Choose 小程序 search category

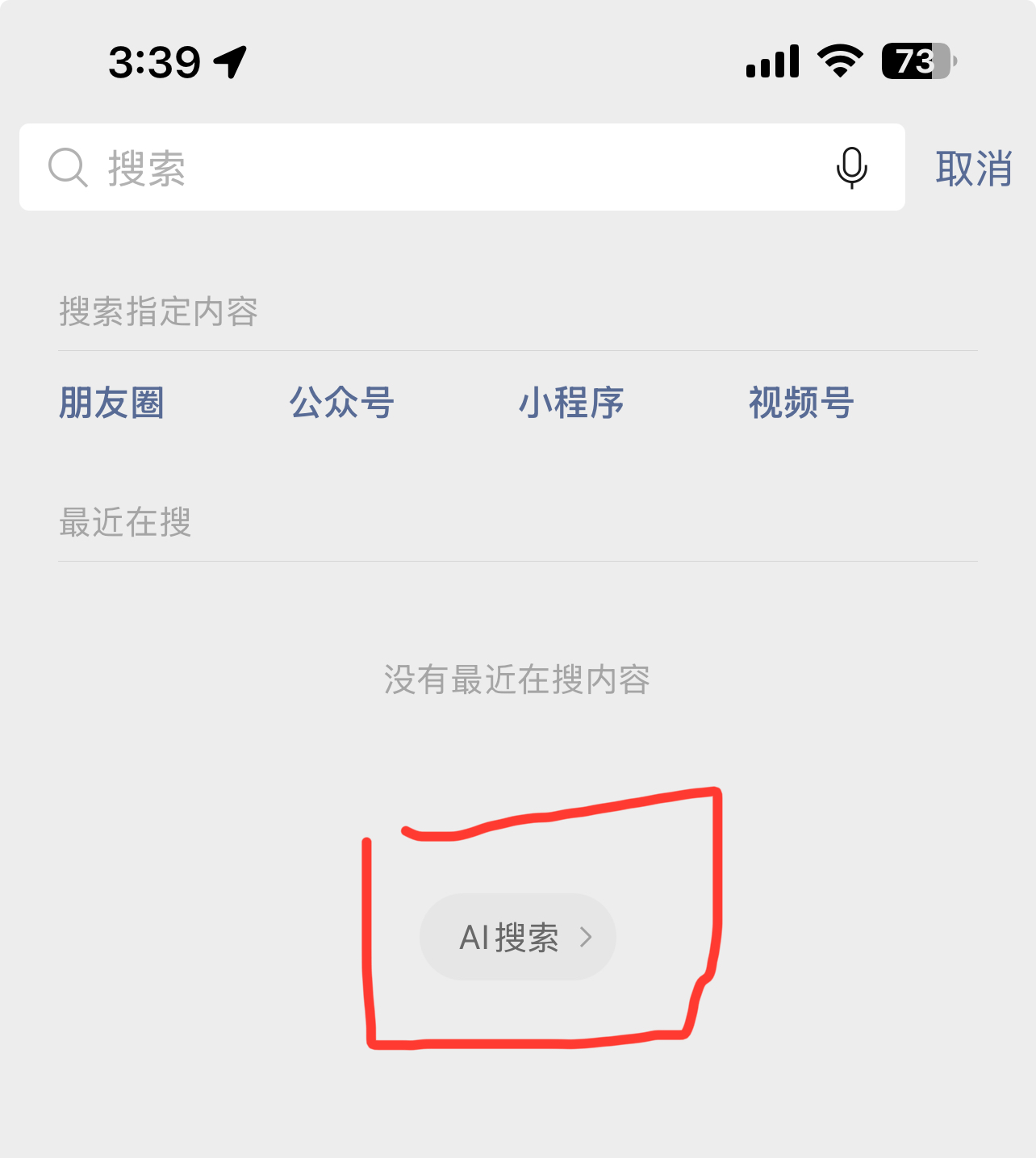tap(571, 403)
